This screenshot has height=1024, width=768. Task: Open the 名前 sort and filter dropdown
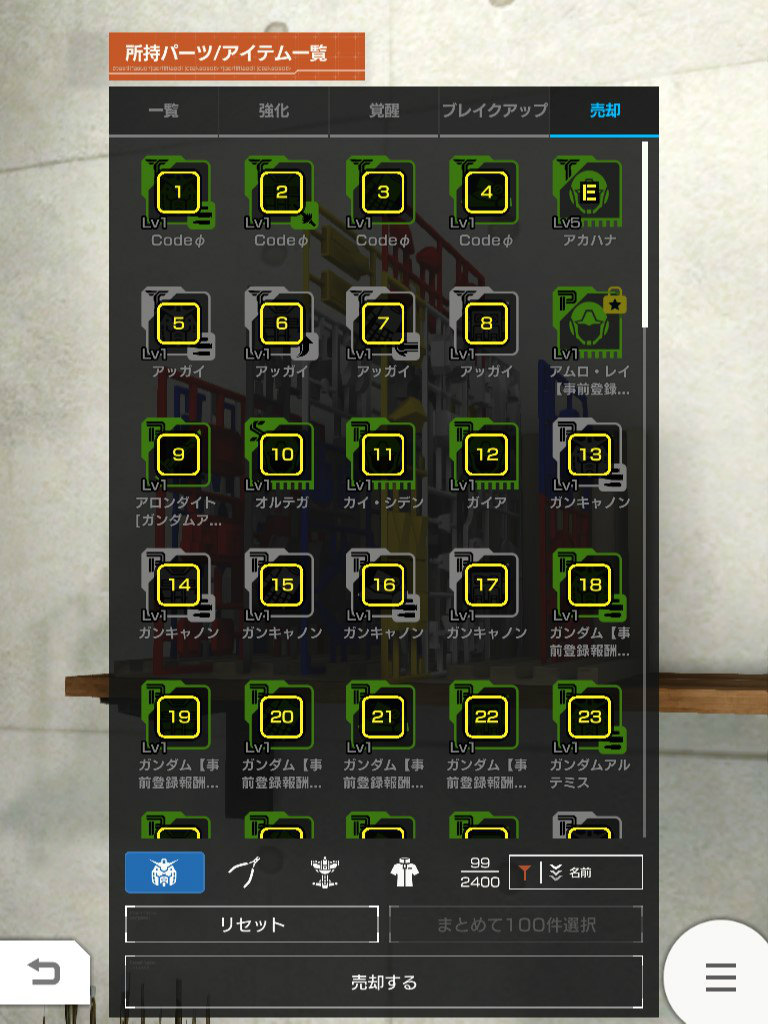[577, 872]
